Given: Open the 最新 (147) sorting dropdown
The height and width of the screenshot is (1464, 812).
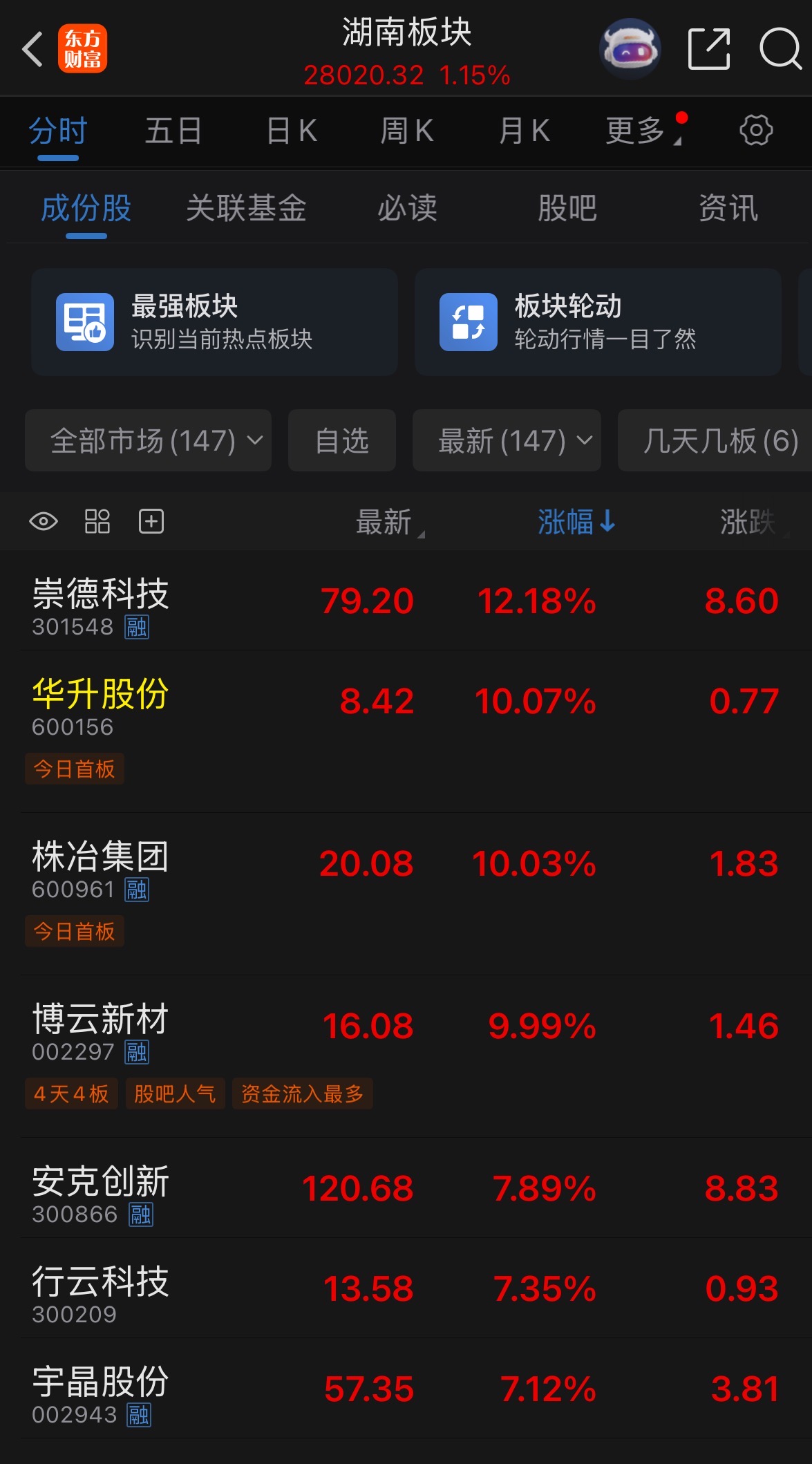Looking at the screenshot, I should pyautogui.click(x=507, y=440).
